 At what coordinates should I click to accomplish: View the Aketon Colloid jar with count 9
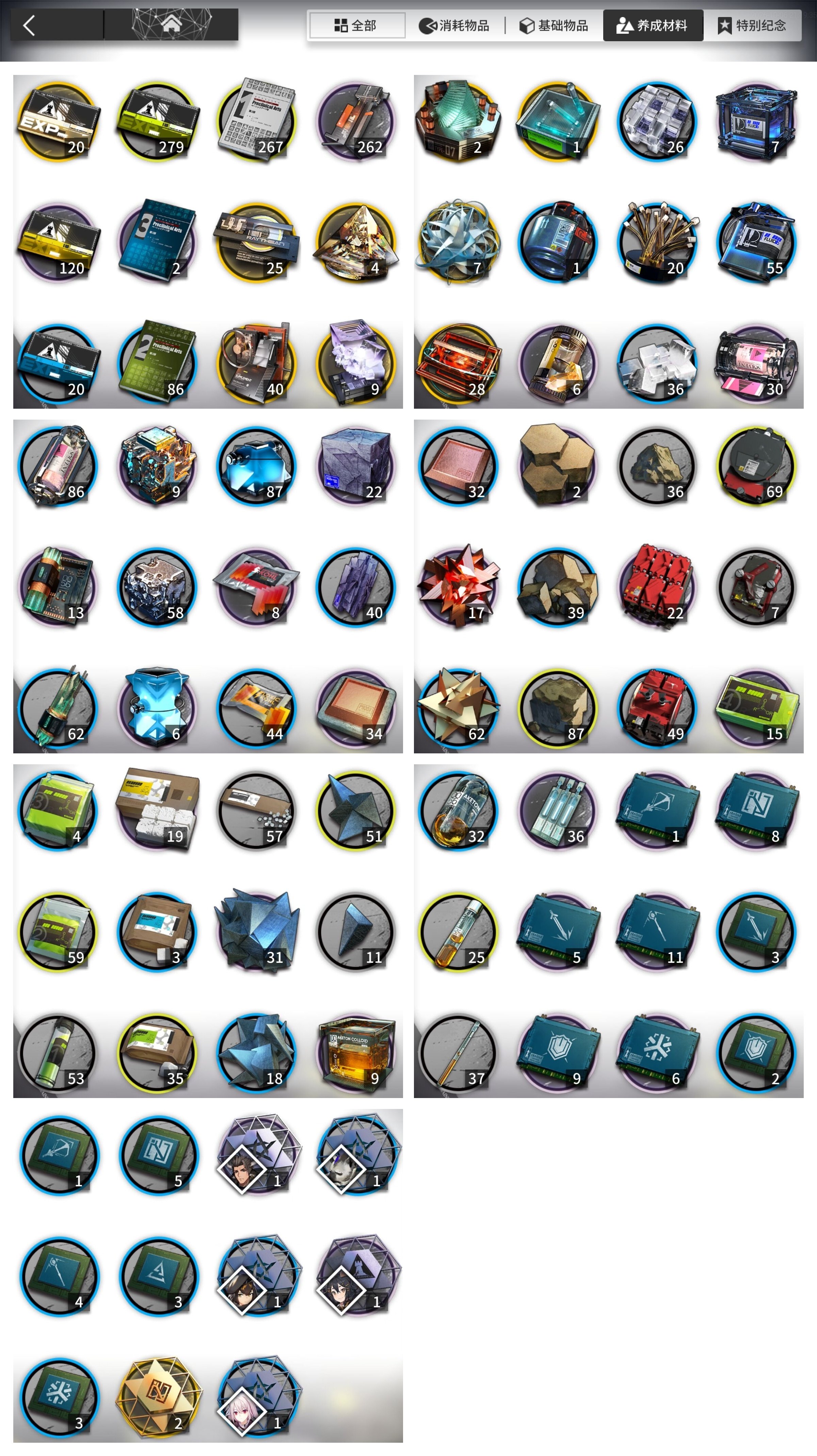click(355, 1052)
